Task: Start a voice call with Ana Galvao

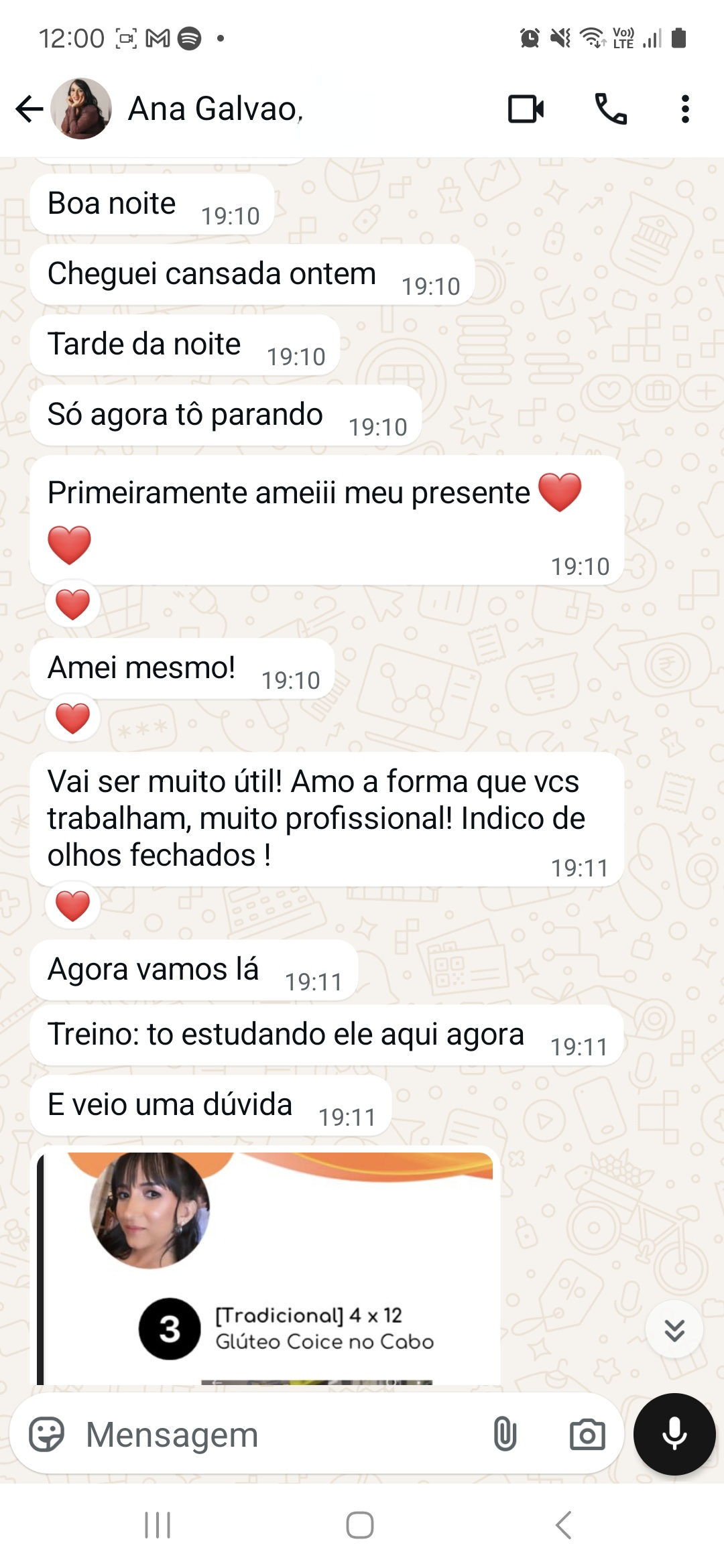Action: (x=612, y=109)
